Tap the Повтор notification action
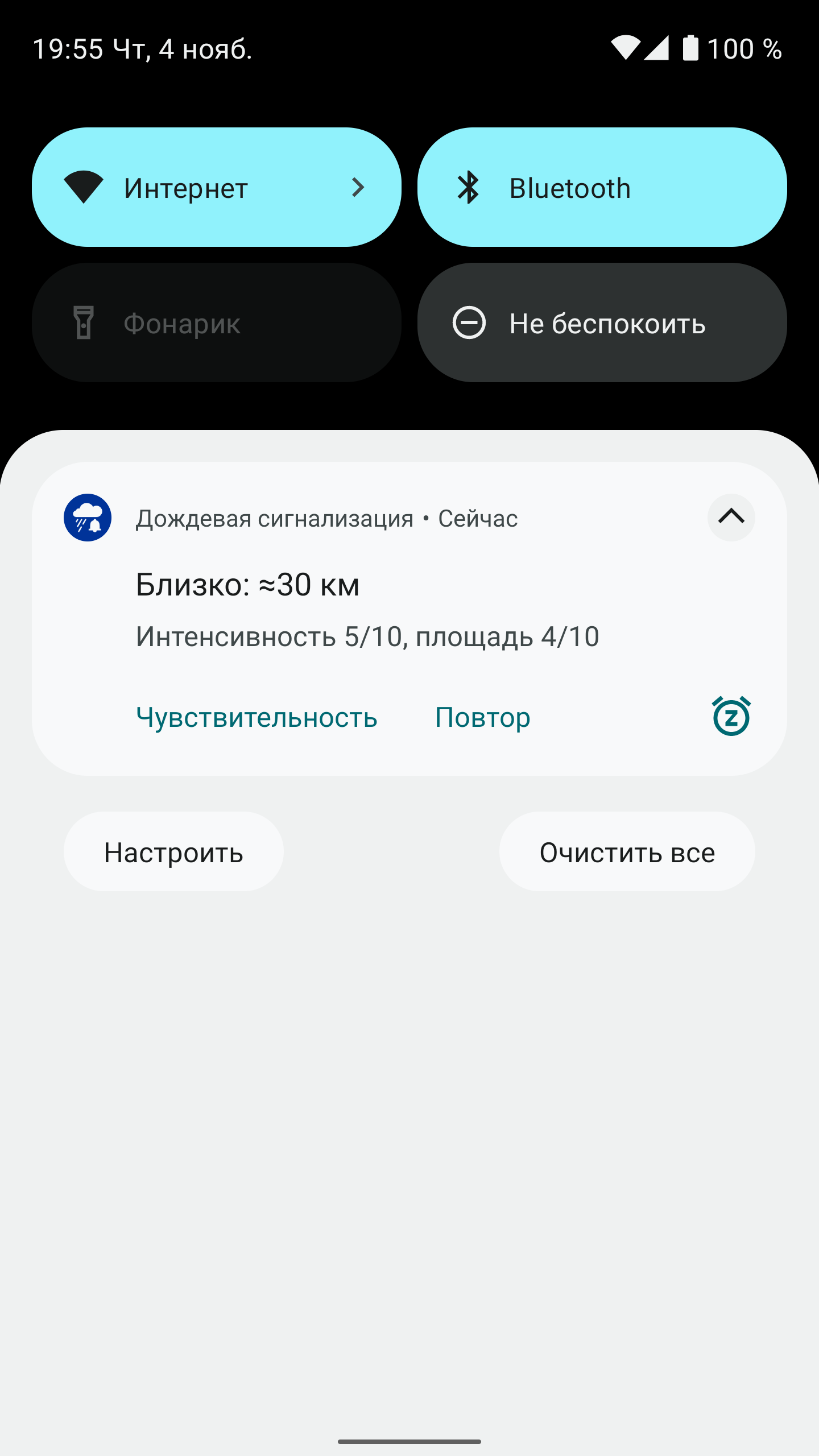819x1456 pixels. 483,717
